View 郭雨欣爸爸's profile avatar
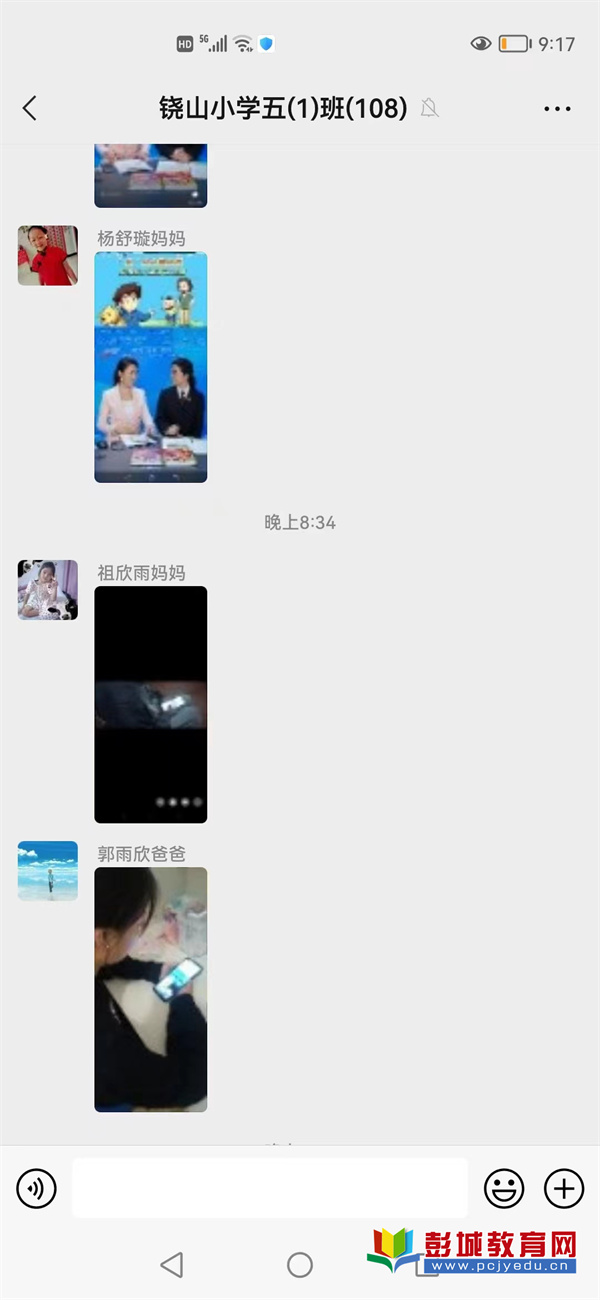 (48, 871)
